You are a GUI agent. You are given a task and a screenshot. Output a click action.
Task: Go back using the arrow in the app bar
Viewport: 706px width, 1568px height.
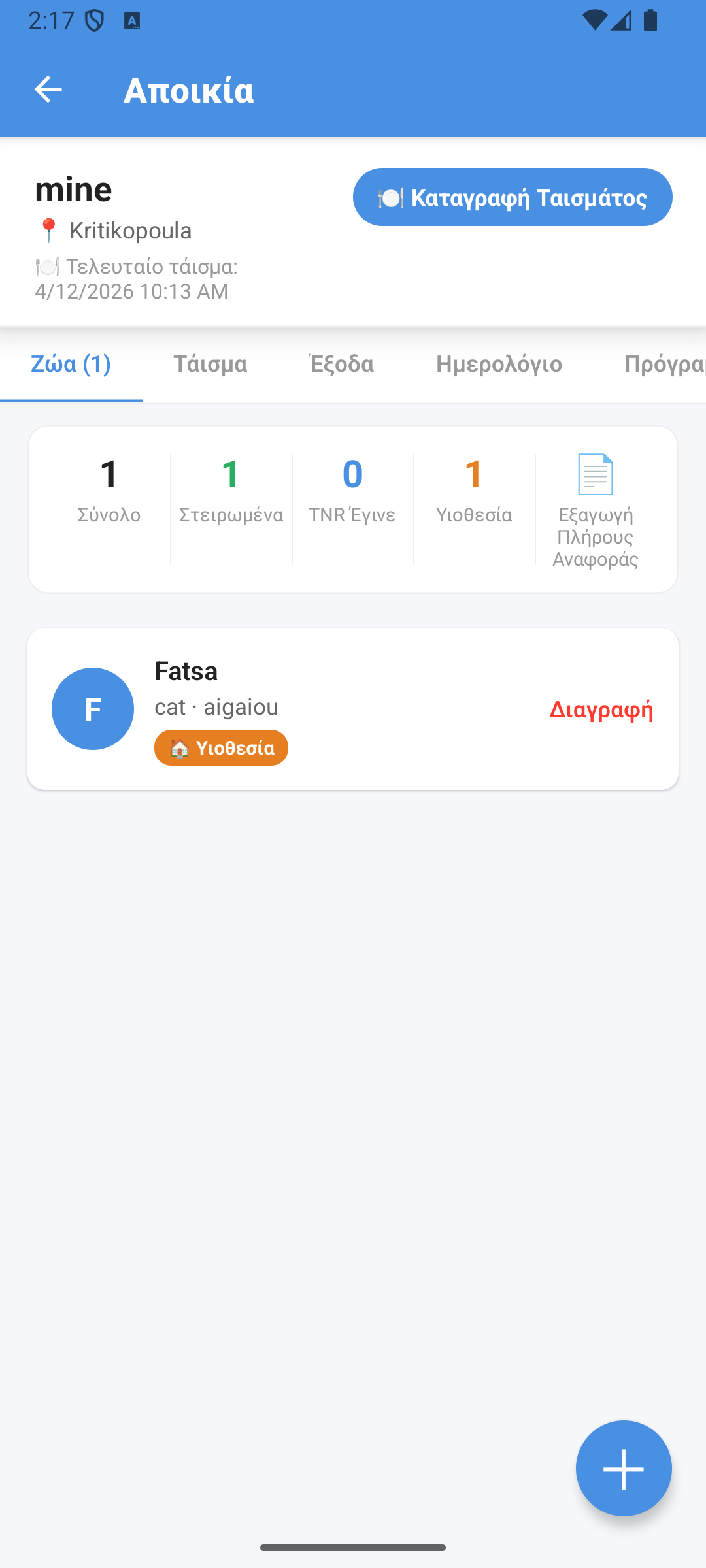[x=48, y=90]
